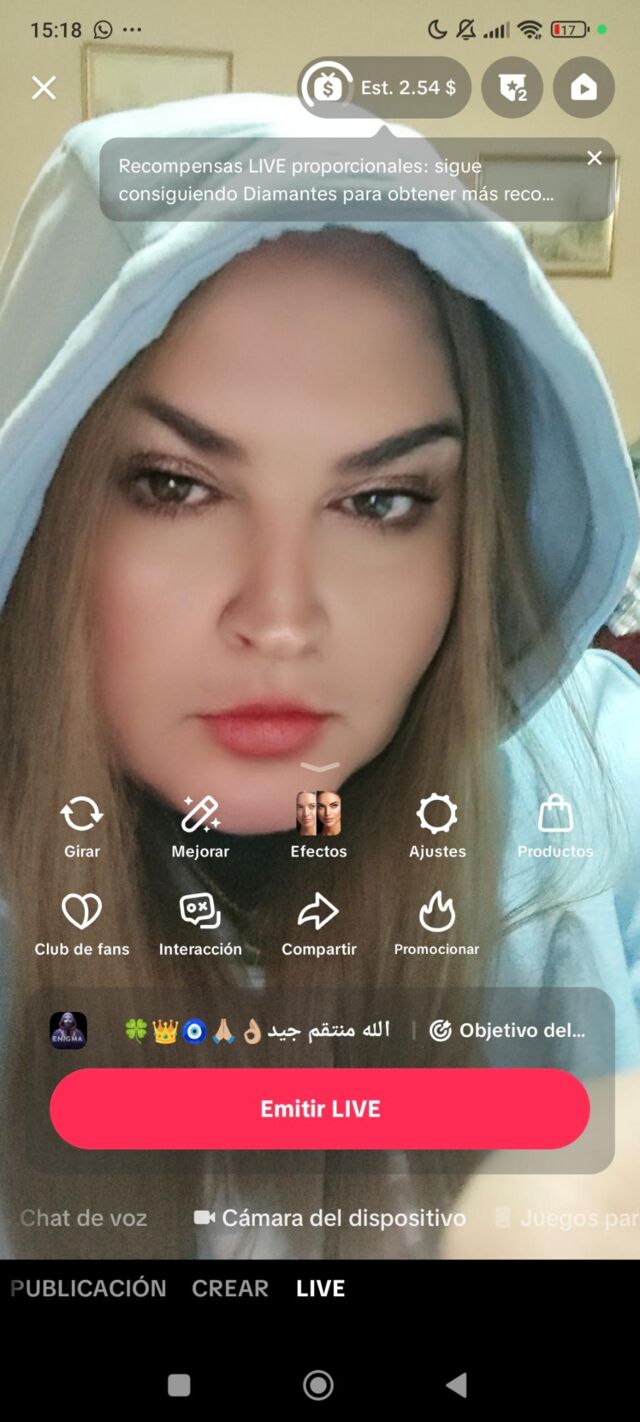Share the LIVE via Compartir
640x1422 pixels.
pos(319,924)
